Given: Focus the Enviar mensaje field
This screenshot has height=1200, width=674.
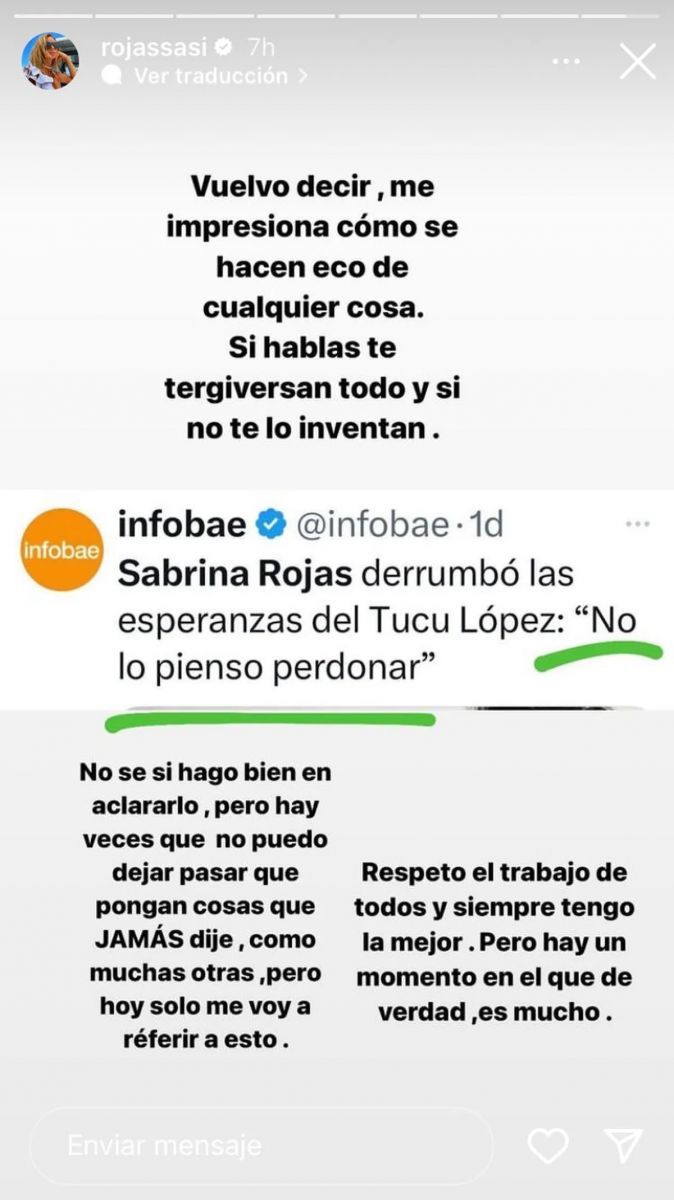Looking at the screenshot, I should [x=262, y=1146].
